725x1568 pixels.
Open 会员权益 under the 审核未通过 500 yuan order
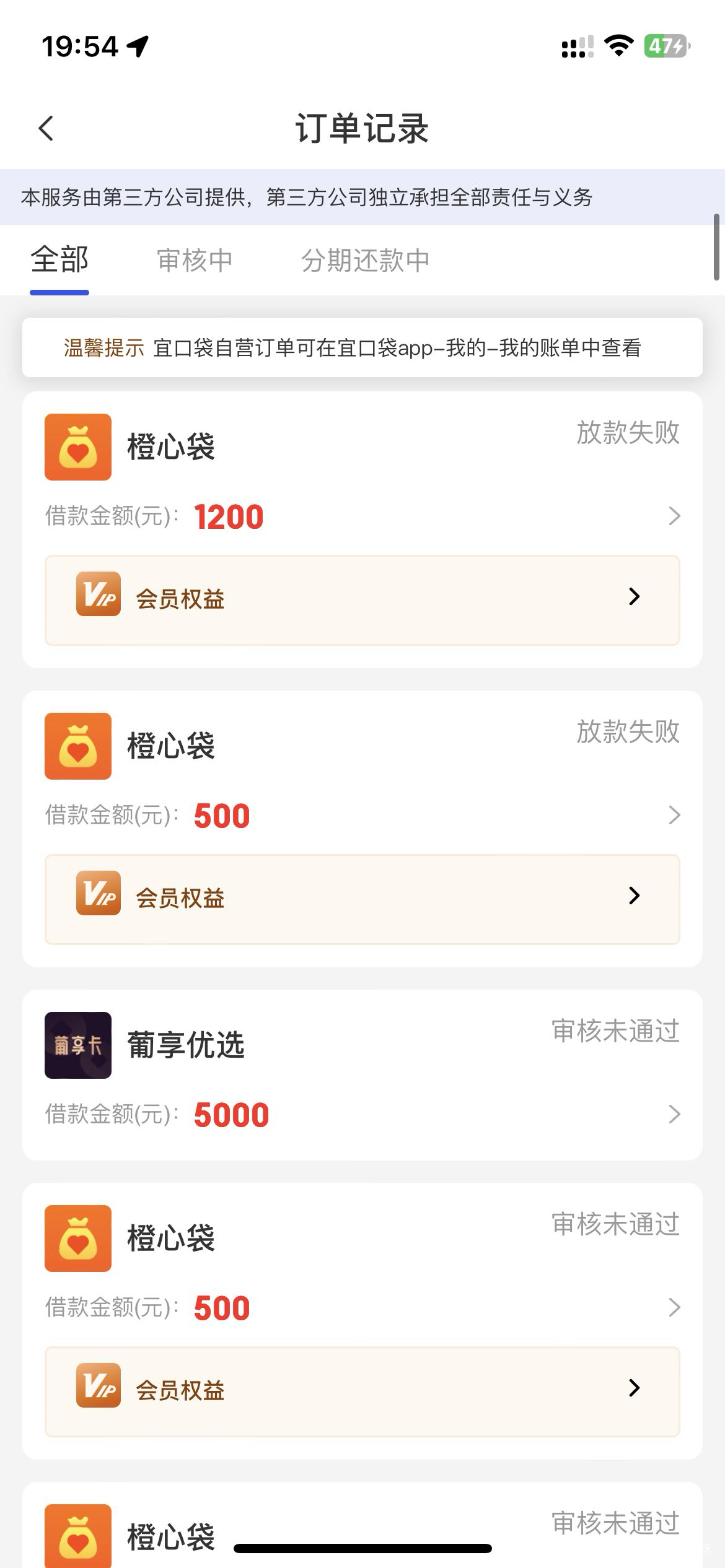(x=362, y=1391)
